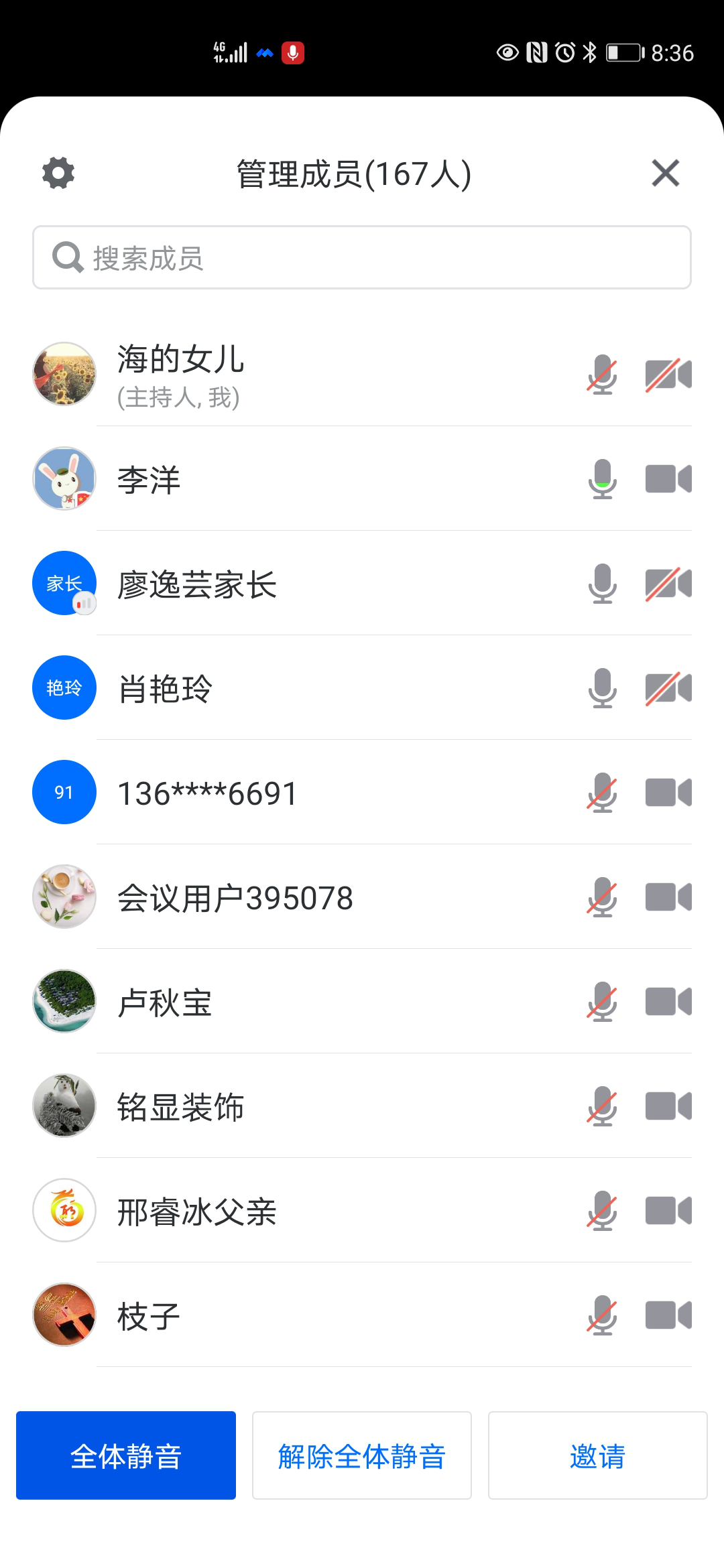Viewport: 724px width, 1568px height.
Task: Tap the microphone icon for 肖艳玲
Action: (x=603, y=688)
